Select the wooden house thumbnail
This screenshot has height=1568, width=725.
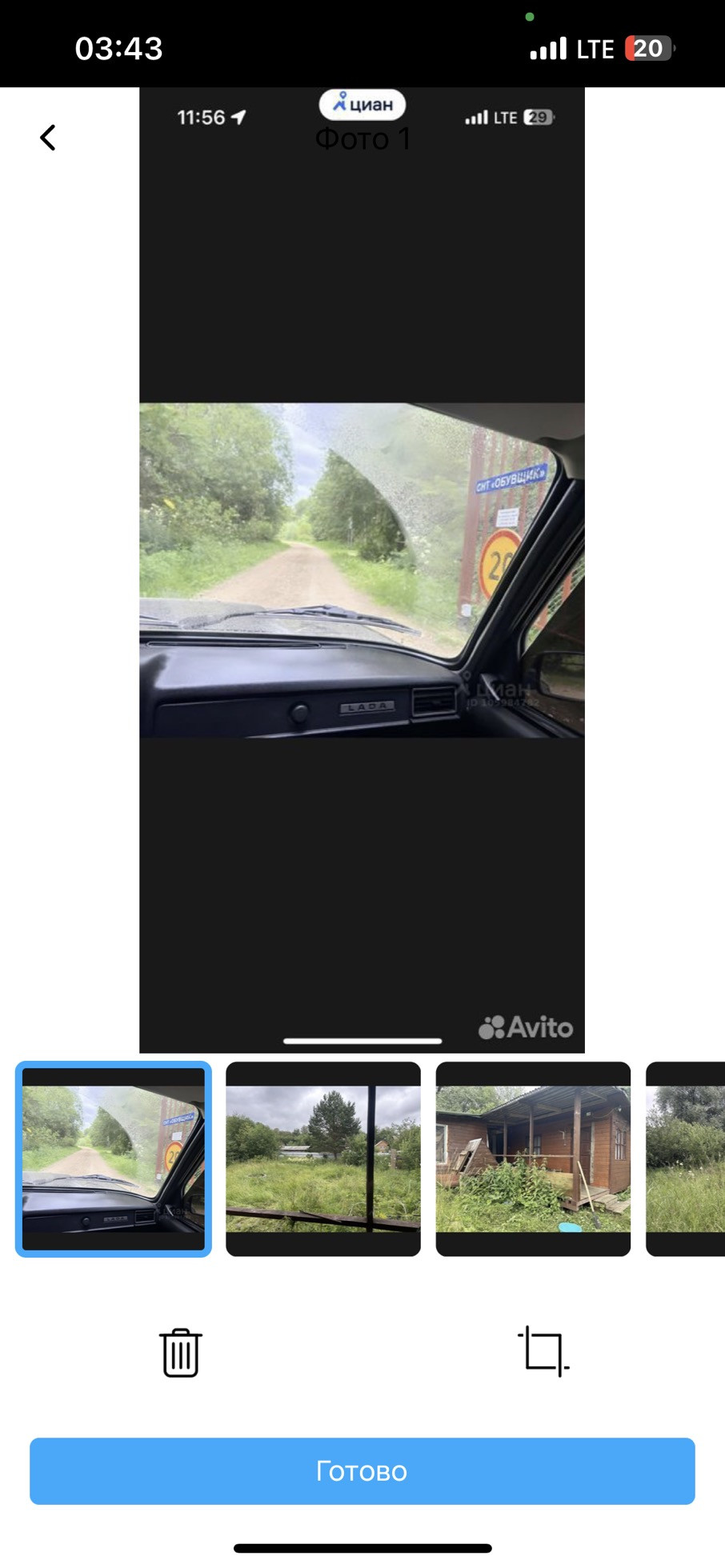coord(533,1158)
